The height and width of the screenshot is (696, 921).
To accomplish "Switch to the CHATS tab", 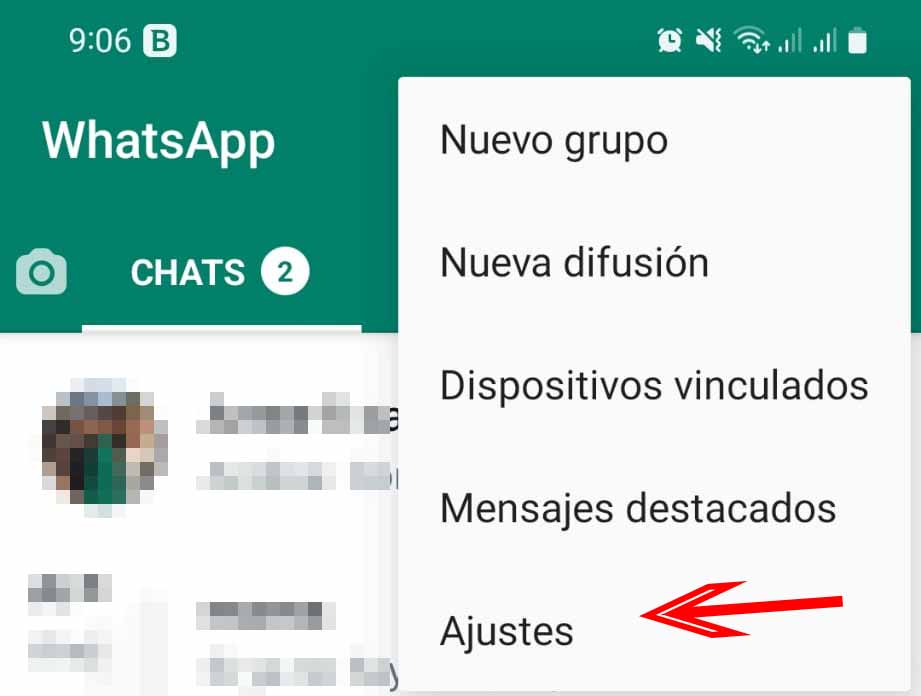I will [220, 273].
